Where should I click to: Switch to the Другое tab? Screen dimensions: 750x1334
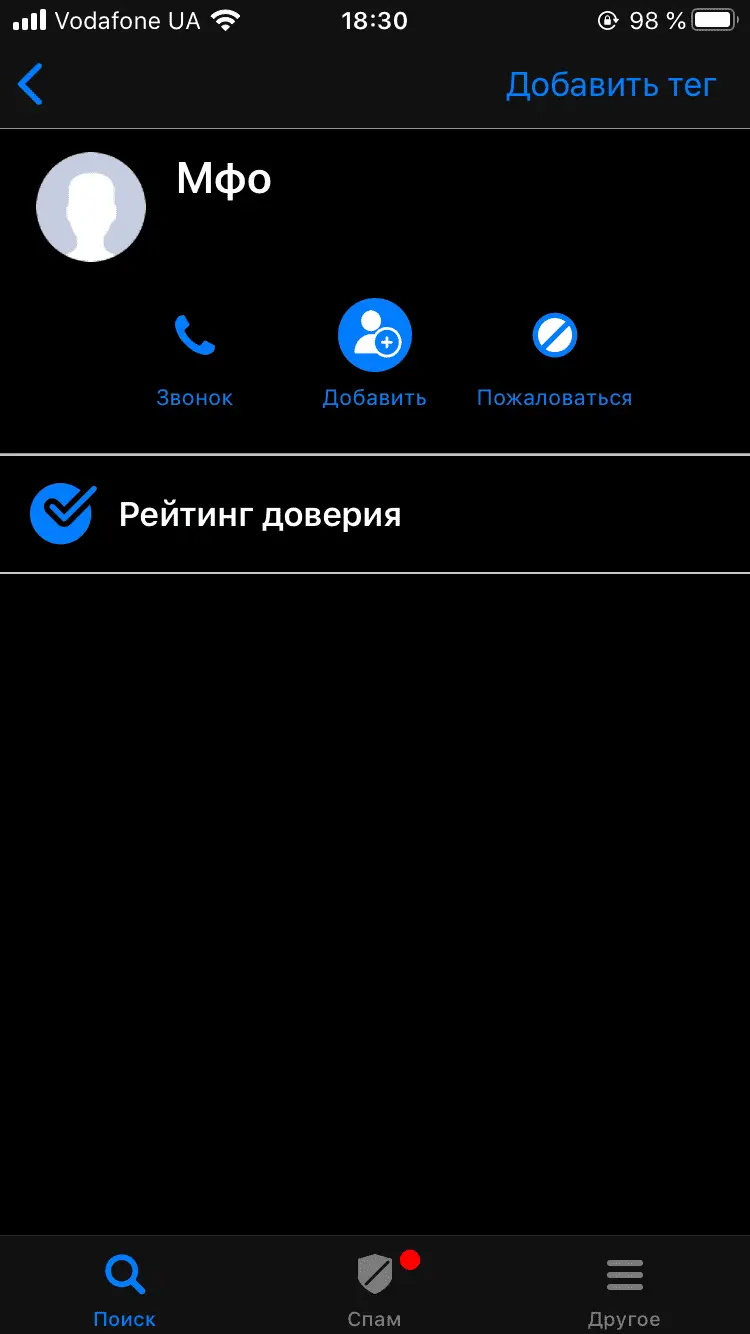click(x=624, y=1289)
